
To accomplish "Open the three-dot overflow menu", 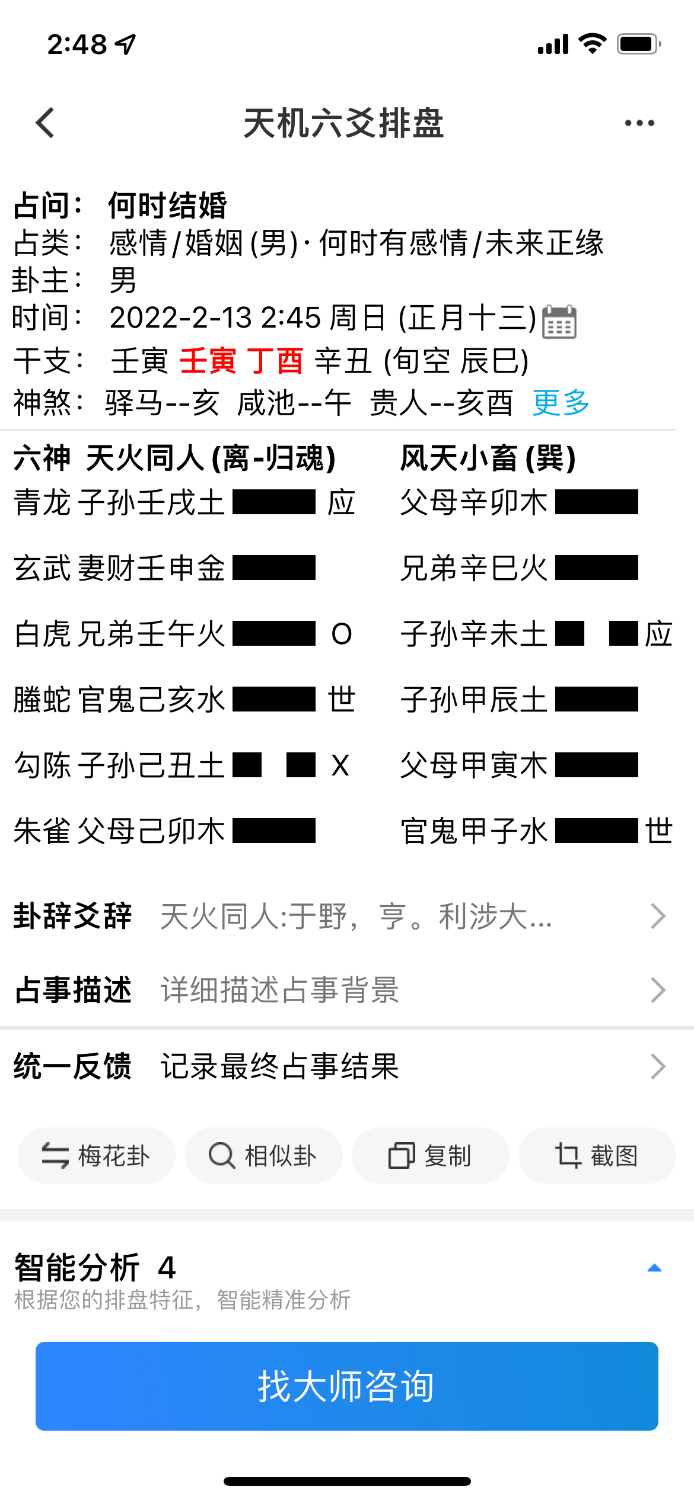I will [x=639, y=123].
